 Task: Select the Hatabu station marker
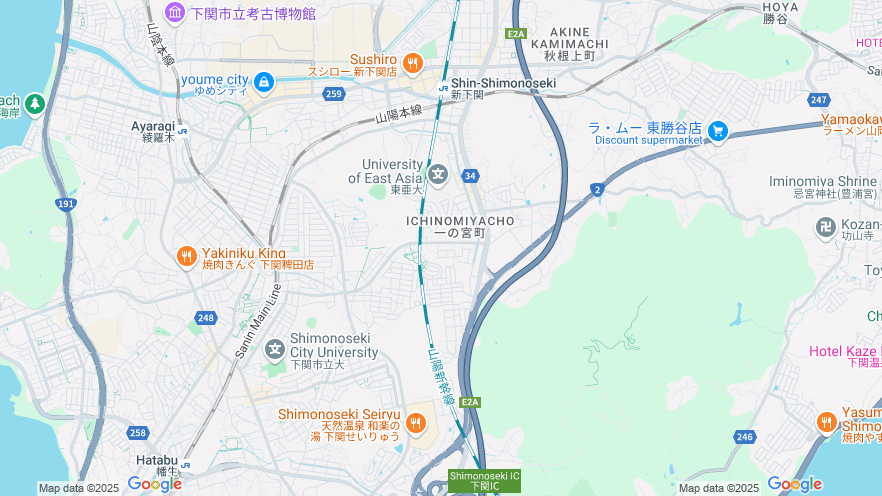click(186, 465)
